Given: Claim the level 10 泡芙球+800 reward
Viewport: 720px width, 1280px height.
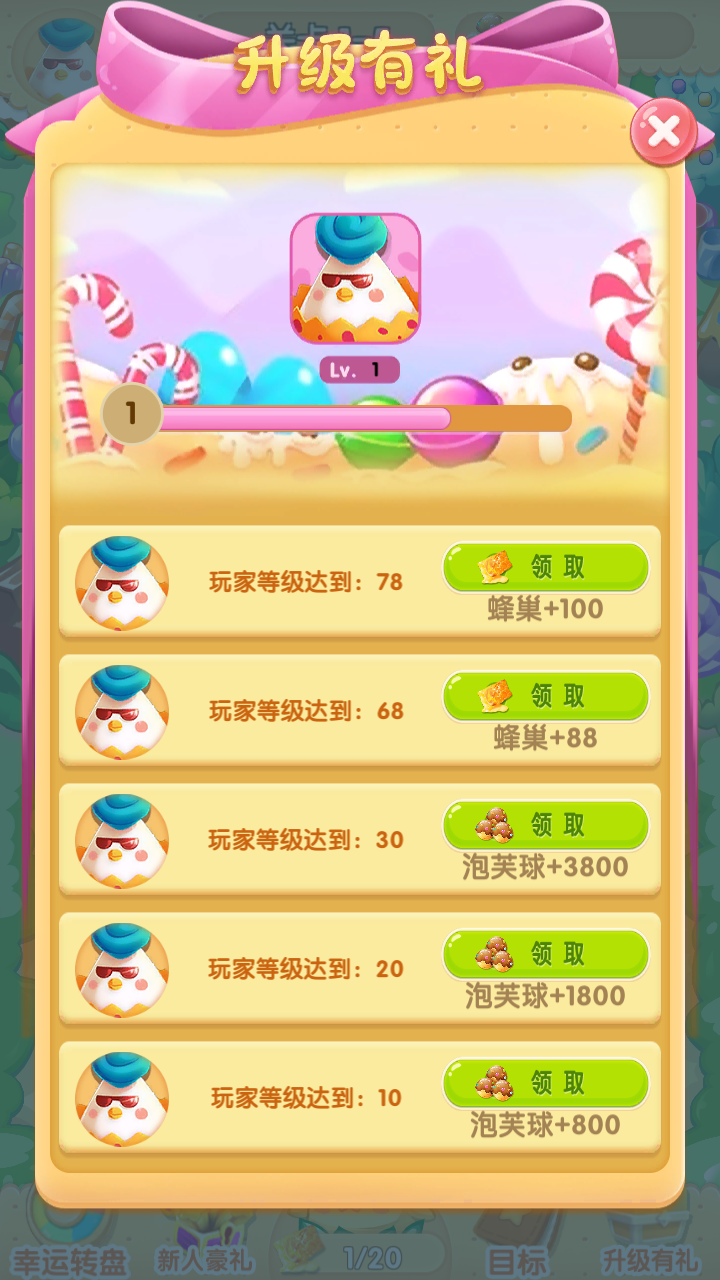Looking at the screenshot, I should 546,1083.
